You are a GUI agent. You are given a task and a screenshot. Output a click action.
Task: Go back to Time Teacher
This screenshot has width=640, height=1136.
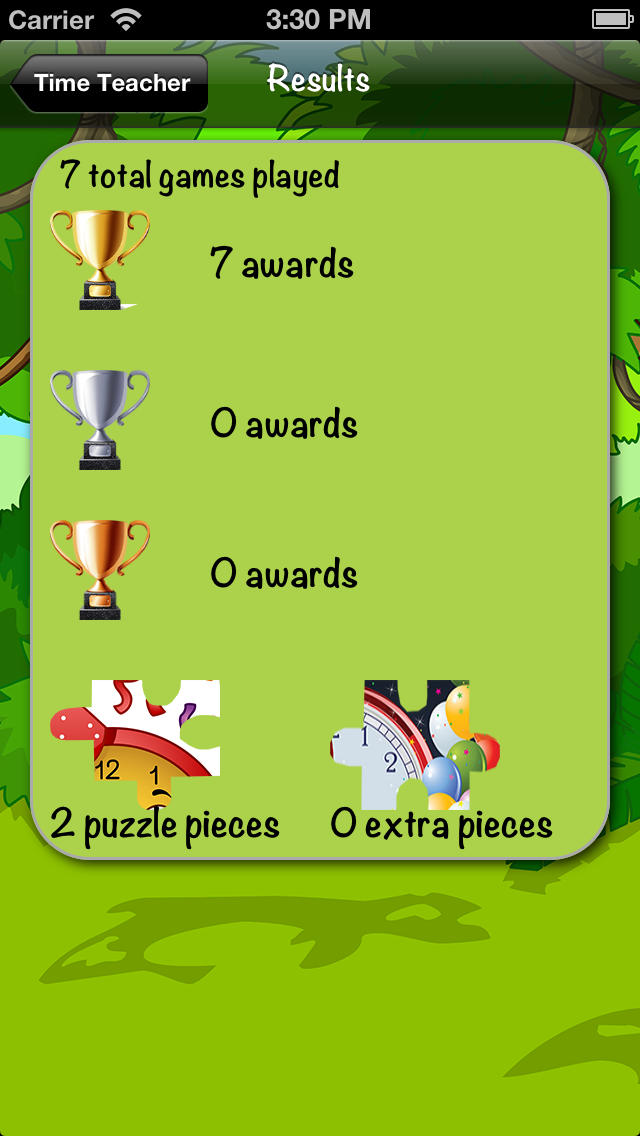pos(109,83)
